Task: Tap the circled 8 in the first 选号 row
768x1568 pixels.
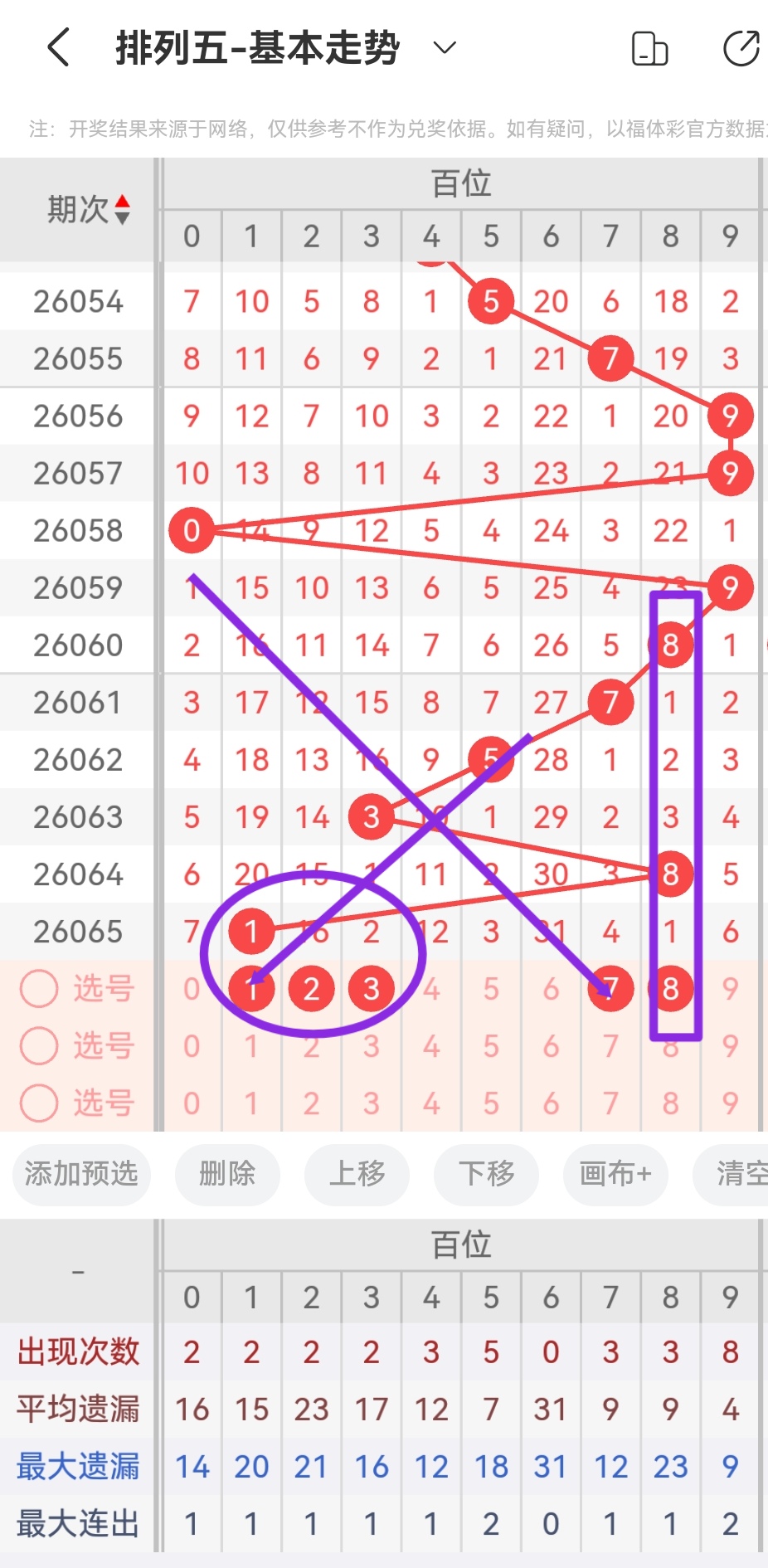Action: click(x=670, y=988)
